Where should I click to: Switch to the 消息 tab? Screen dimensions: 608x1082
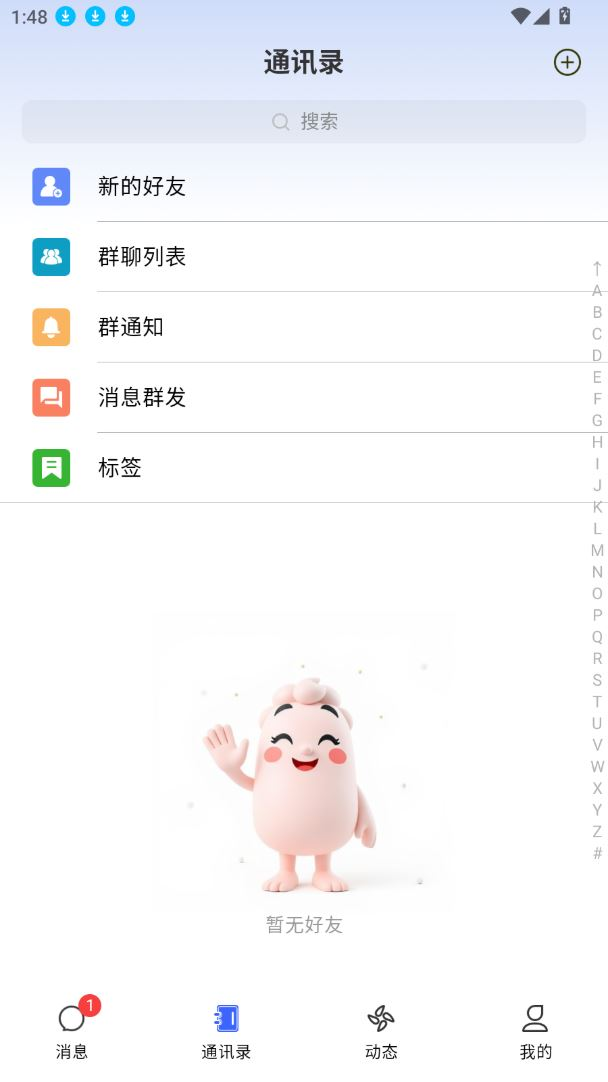coord(72,1032)
